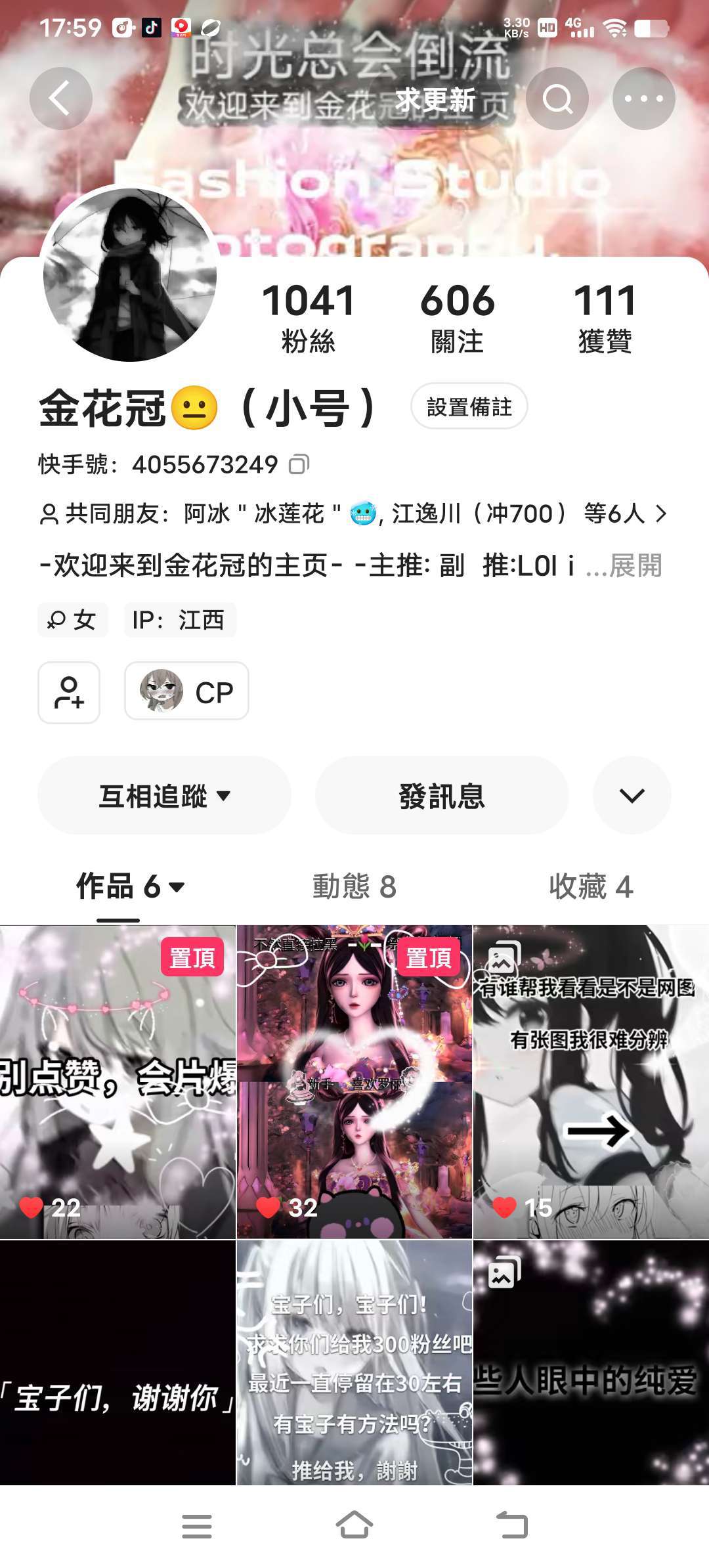Tap 發訊息 to send a message
This screenshot has height=1568, width=709.
pos(442,796)
